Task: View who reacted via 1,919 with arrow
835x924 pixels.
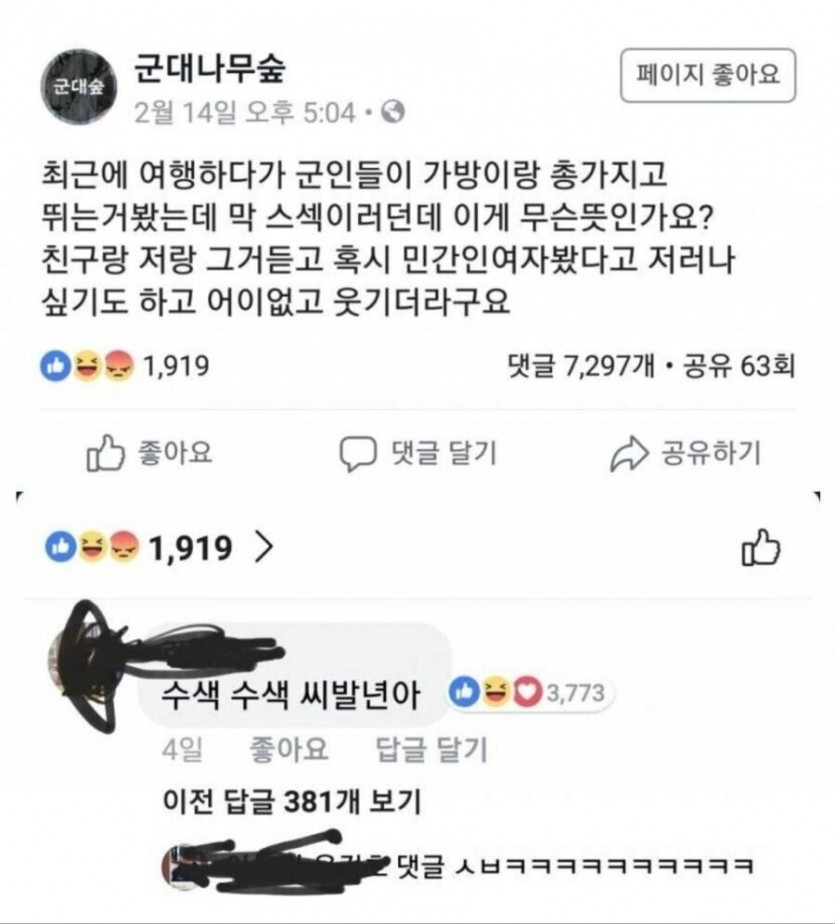Action: click(160, 547)
